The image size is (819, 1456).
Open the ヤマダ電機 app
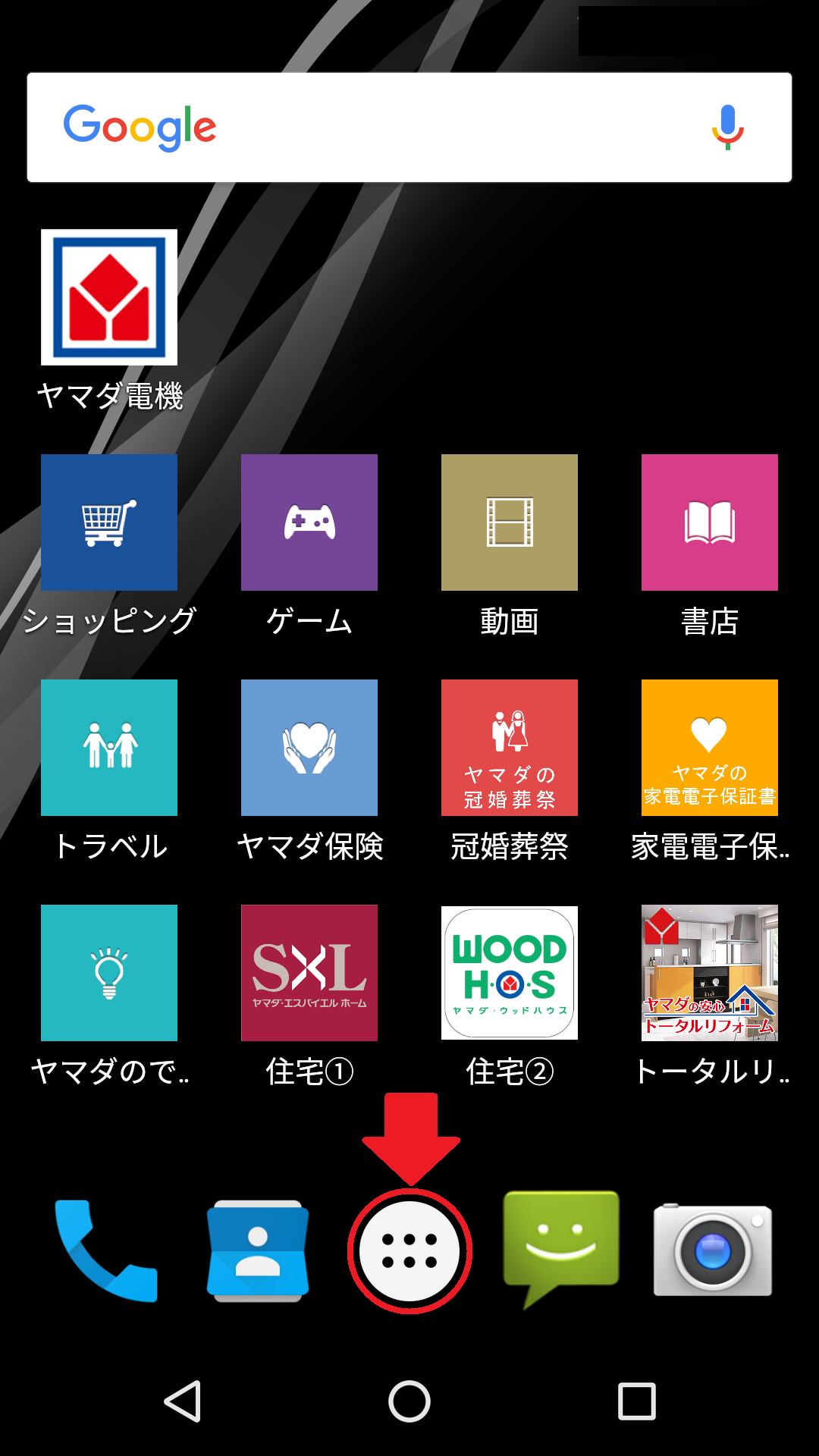click(x=109, y=297)
